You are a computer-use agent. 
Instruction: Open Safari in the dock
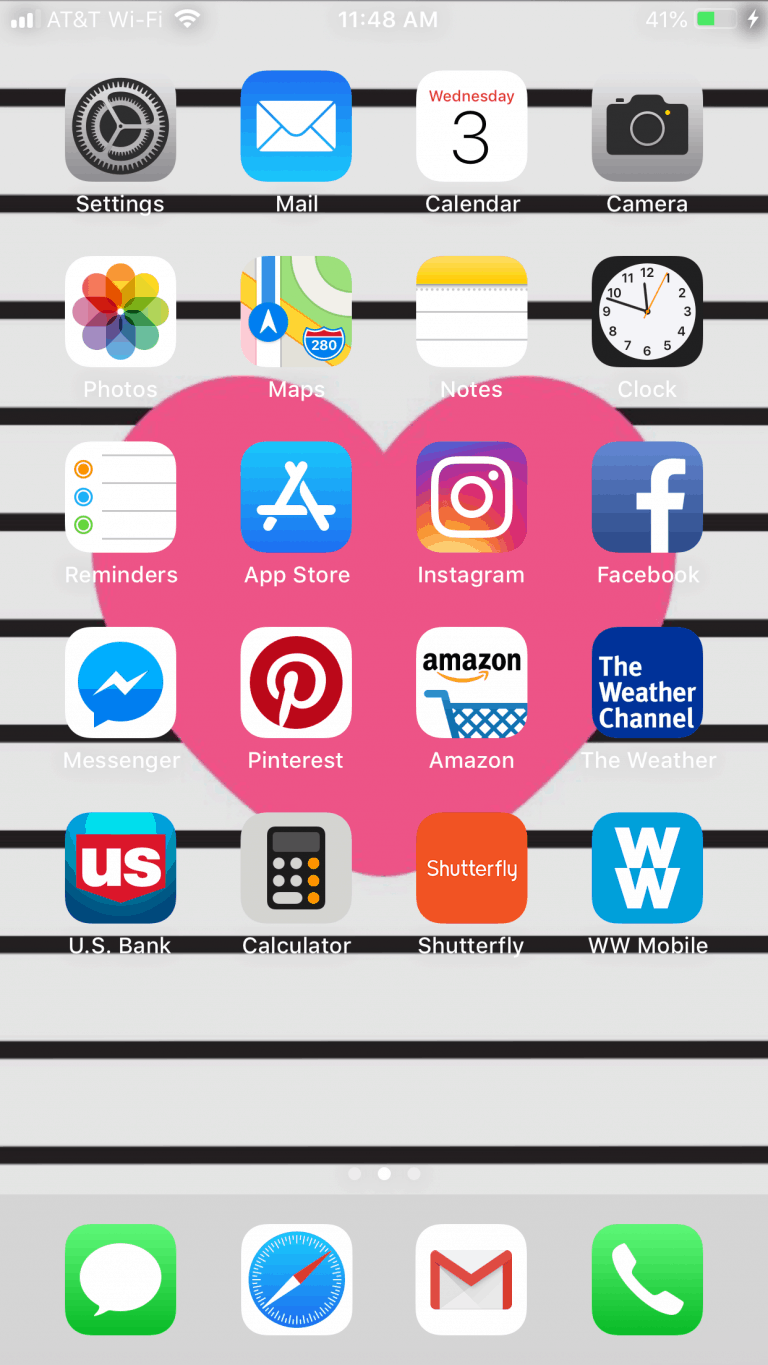coord(296,1280)
